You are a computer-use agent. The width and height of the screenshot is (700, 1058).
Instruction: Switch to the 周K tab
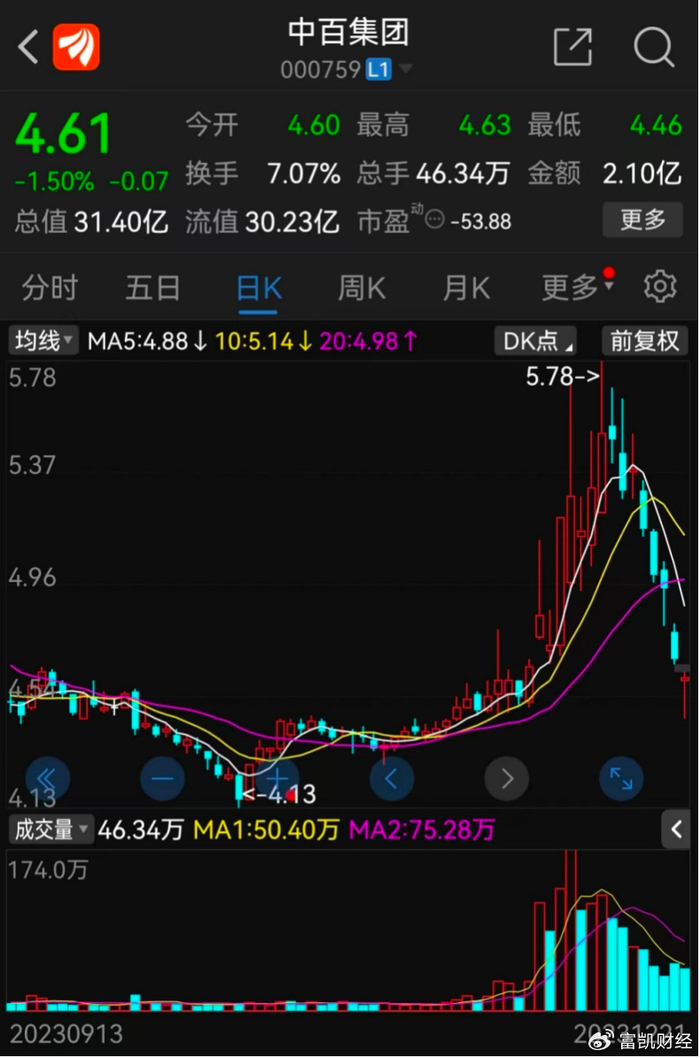coord(362,289)
